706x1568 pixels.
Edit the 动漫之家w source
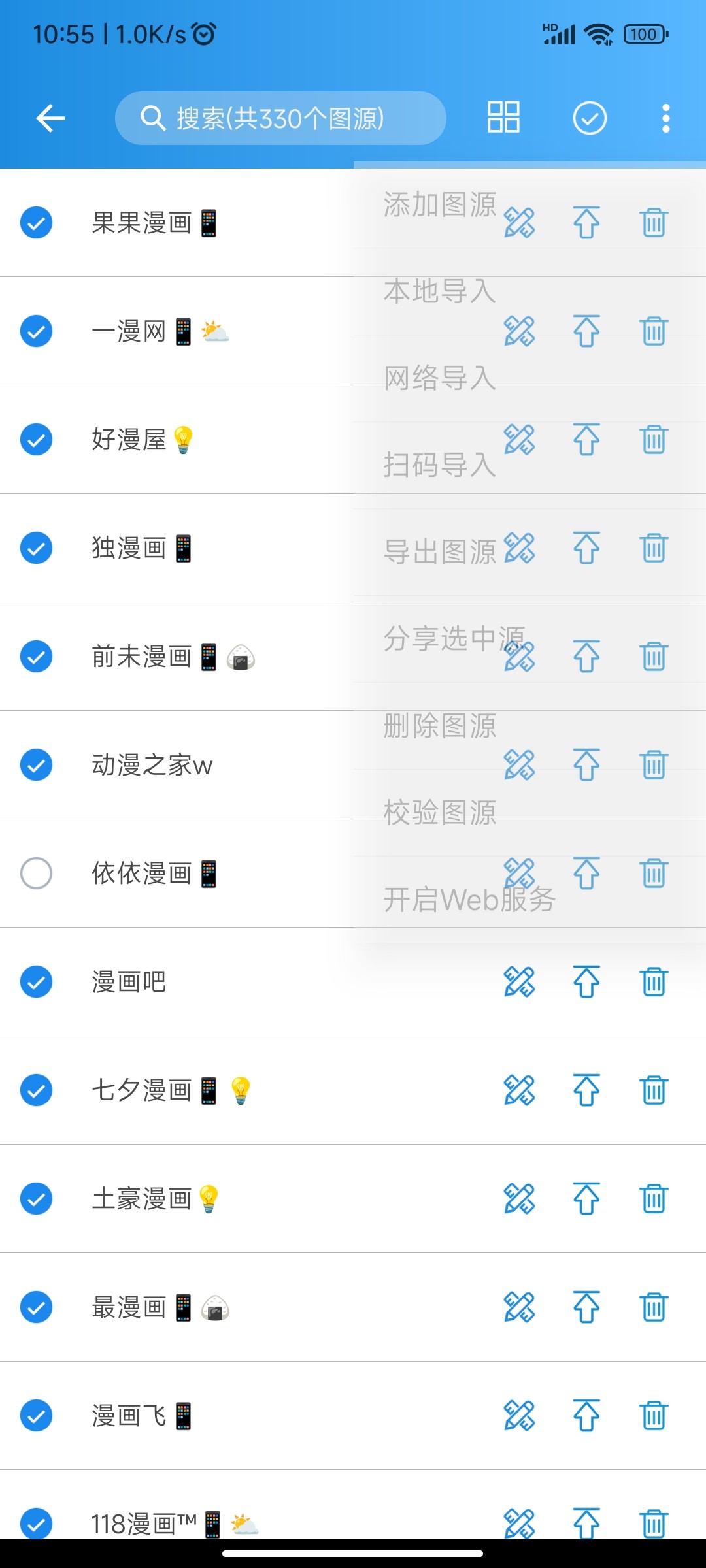520,764
